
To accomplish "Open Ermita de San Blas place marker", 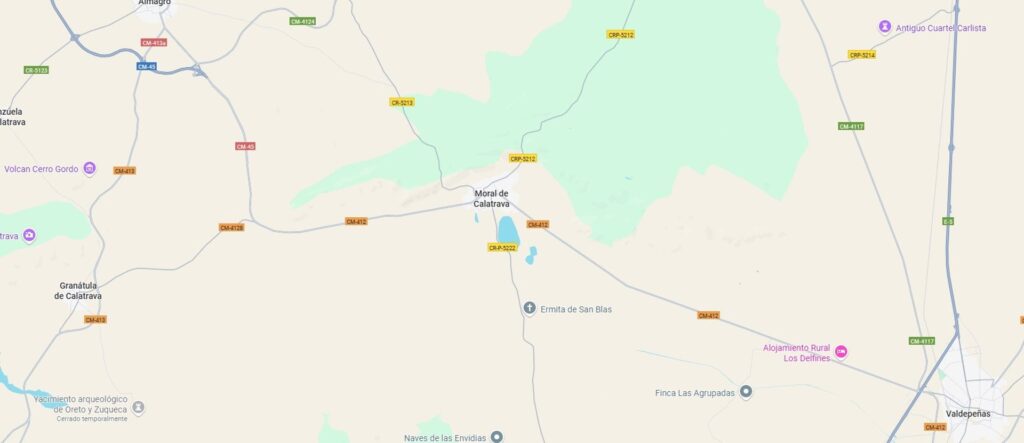I will pos(529,308).
